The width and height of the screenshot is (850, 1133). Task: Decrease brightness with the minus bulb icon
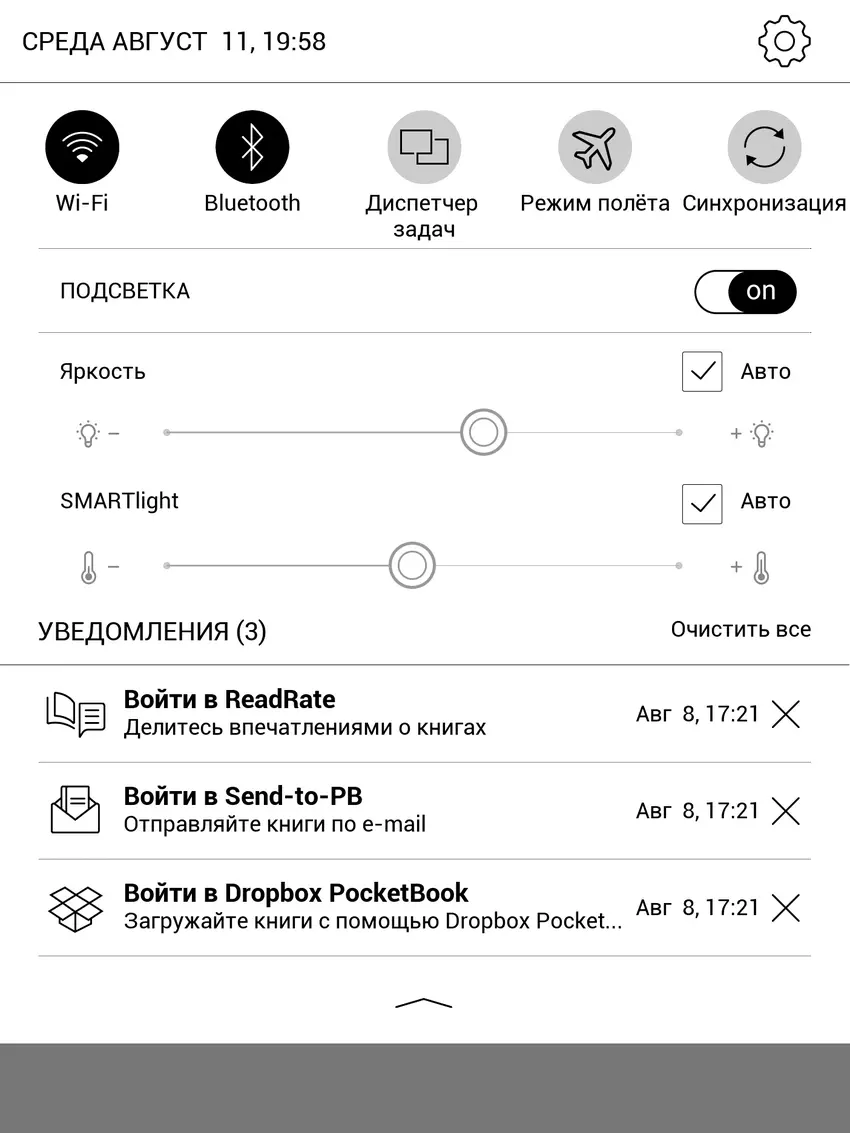tap(97, 433)
